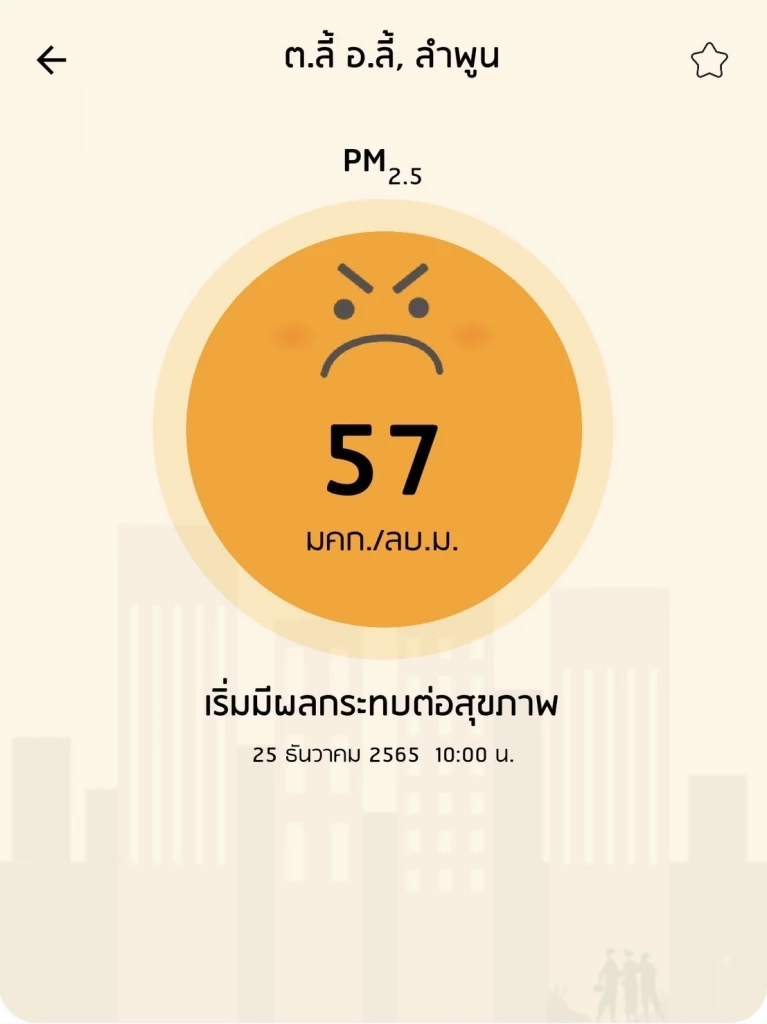Tap the back arrow to return
Screen dimensions: 767x1024
(50, 59)
